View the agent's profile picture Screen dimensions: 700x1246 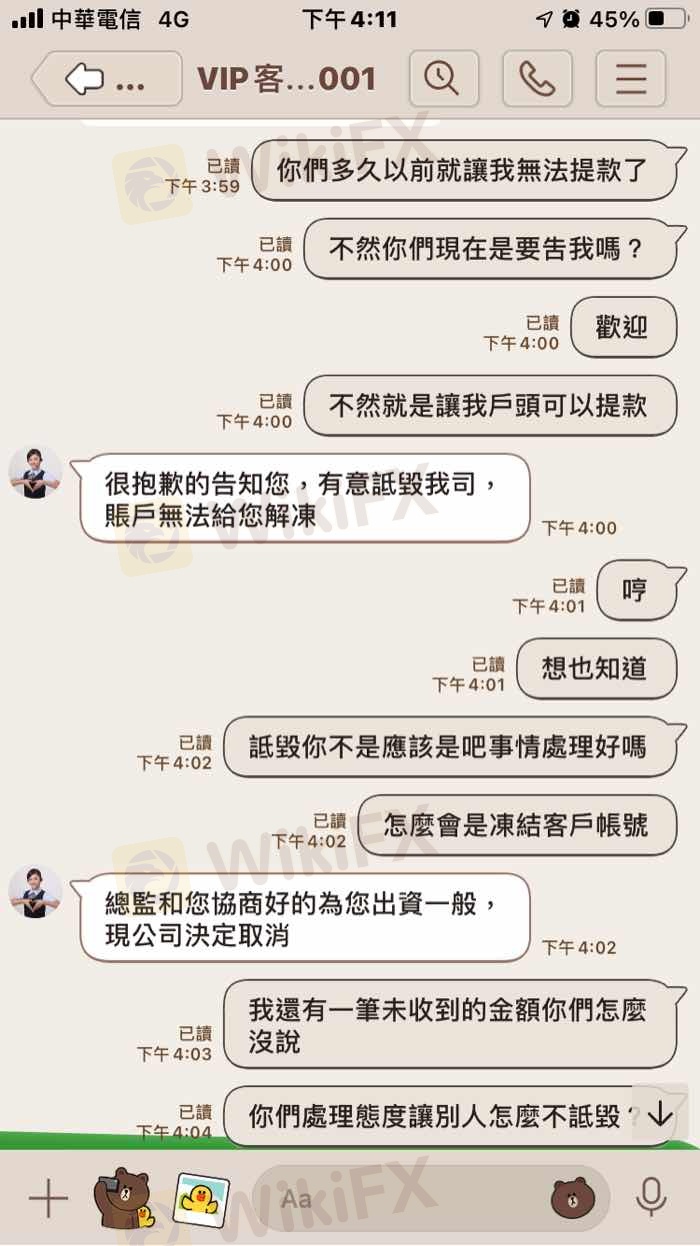coord(36,473)
